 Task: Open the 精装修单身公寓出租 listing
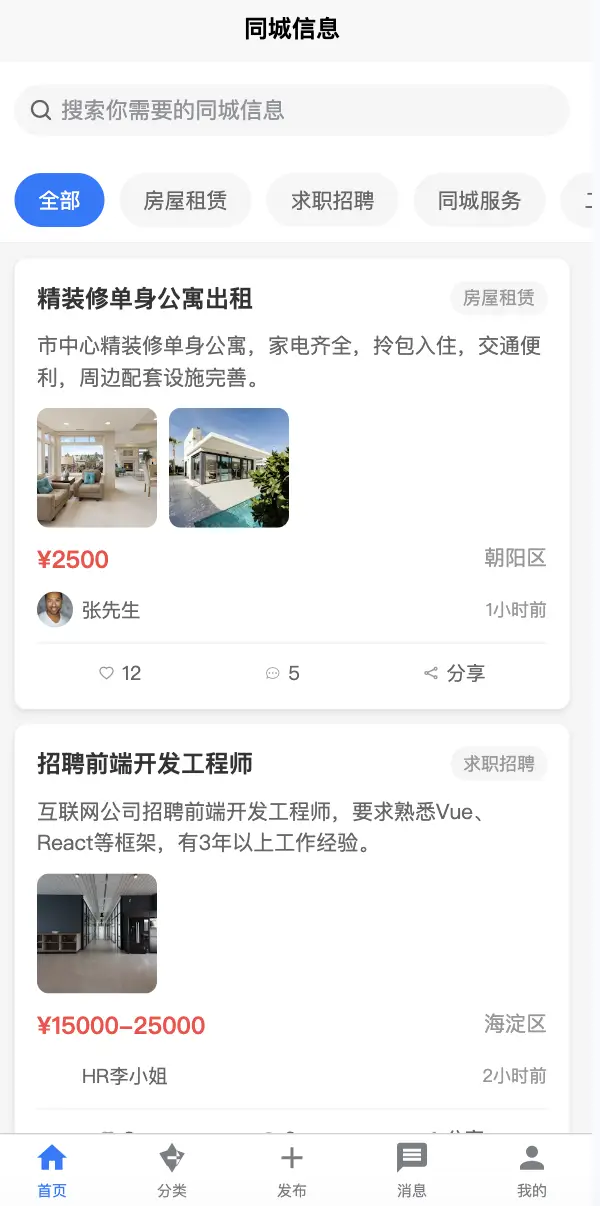click(145, 298)
